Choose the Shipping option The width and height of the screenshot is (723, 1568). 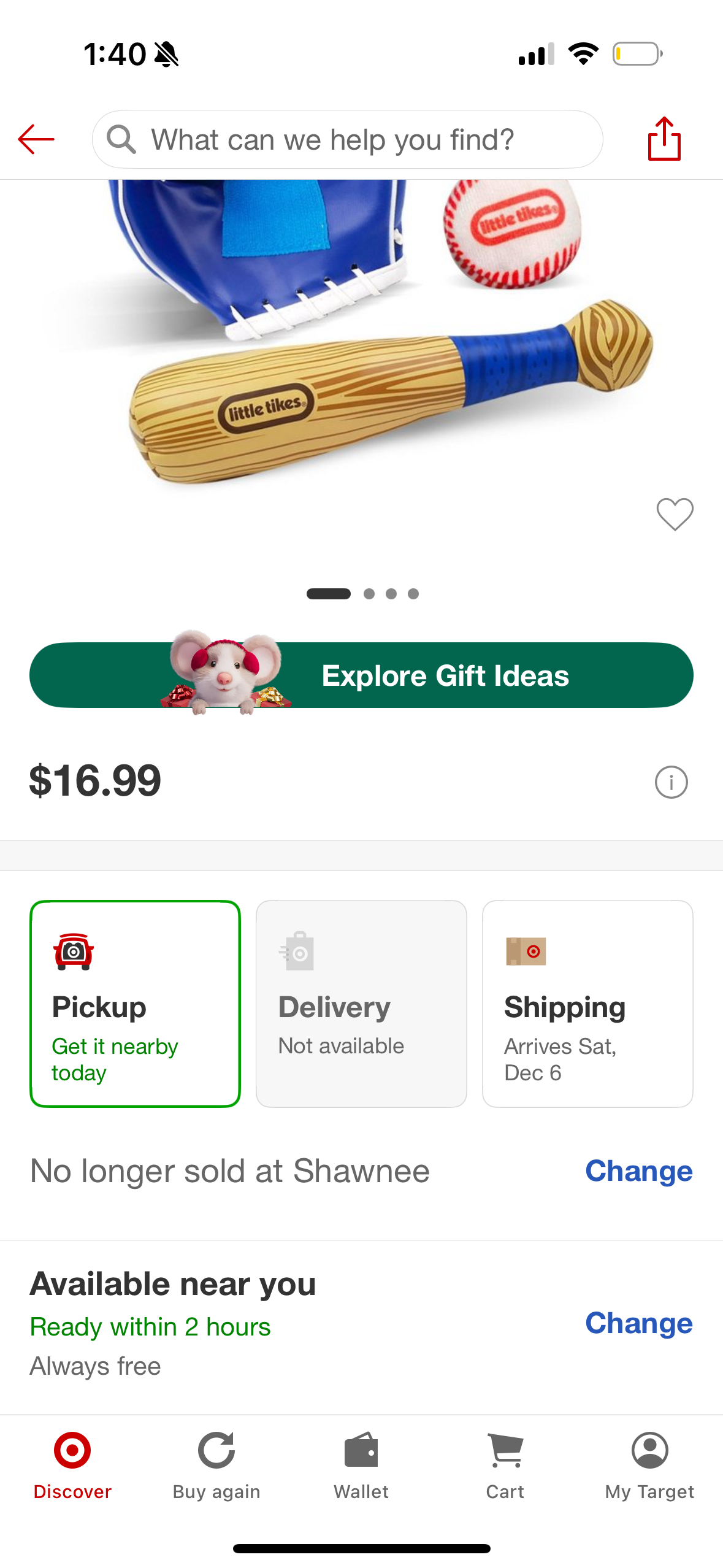[587, 1003]
